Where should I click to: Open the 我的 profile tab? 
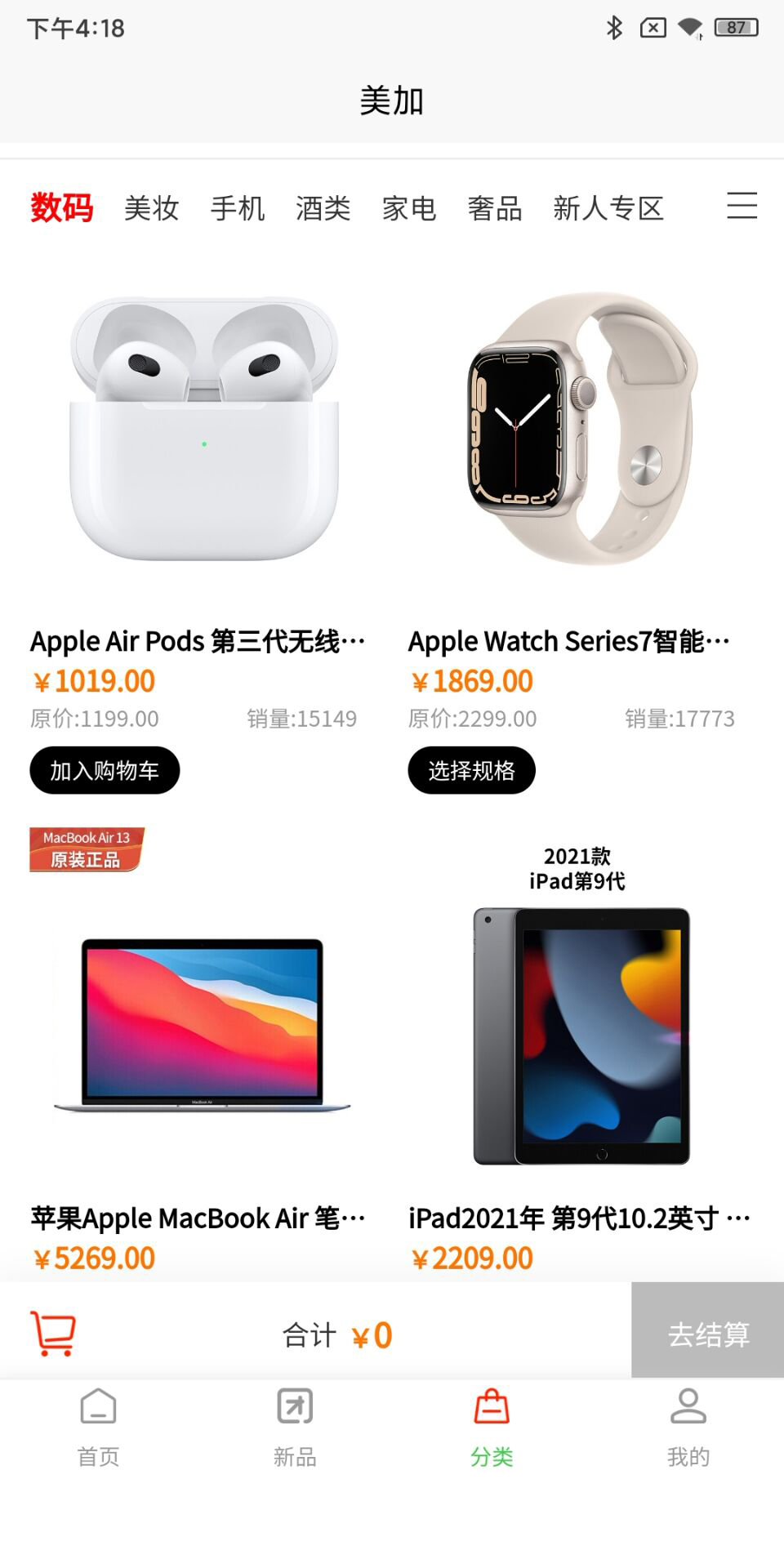click(688, 1427)
